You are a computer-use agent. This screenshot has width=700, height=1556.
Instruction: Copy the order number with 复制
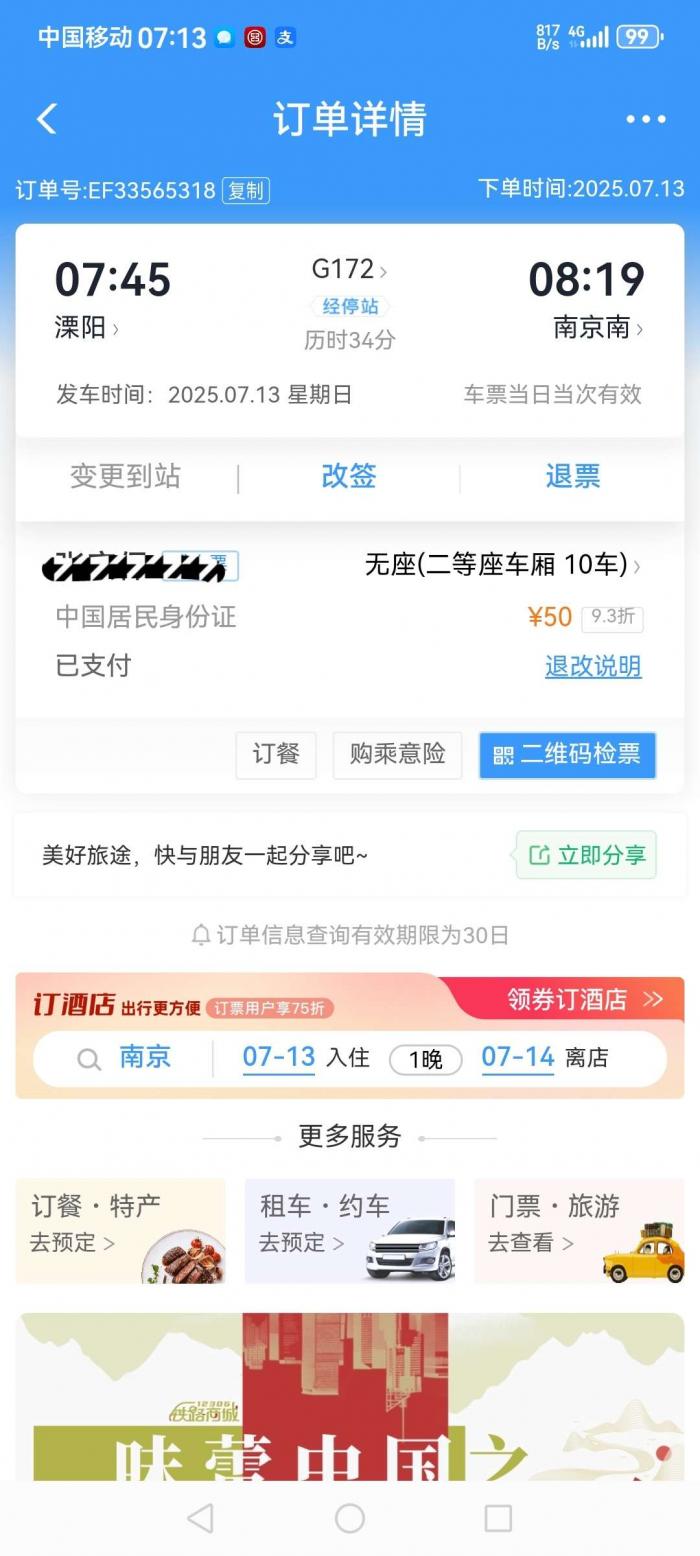click(x=245, y=190)
